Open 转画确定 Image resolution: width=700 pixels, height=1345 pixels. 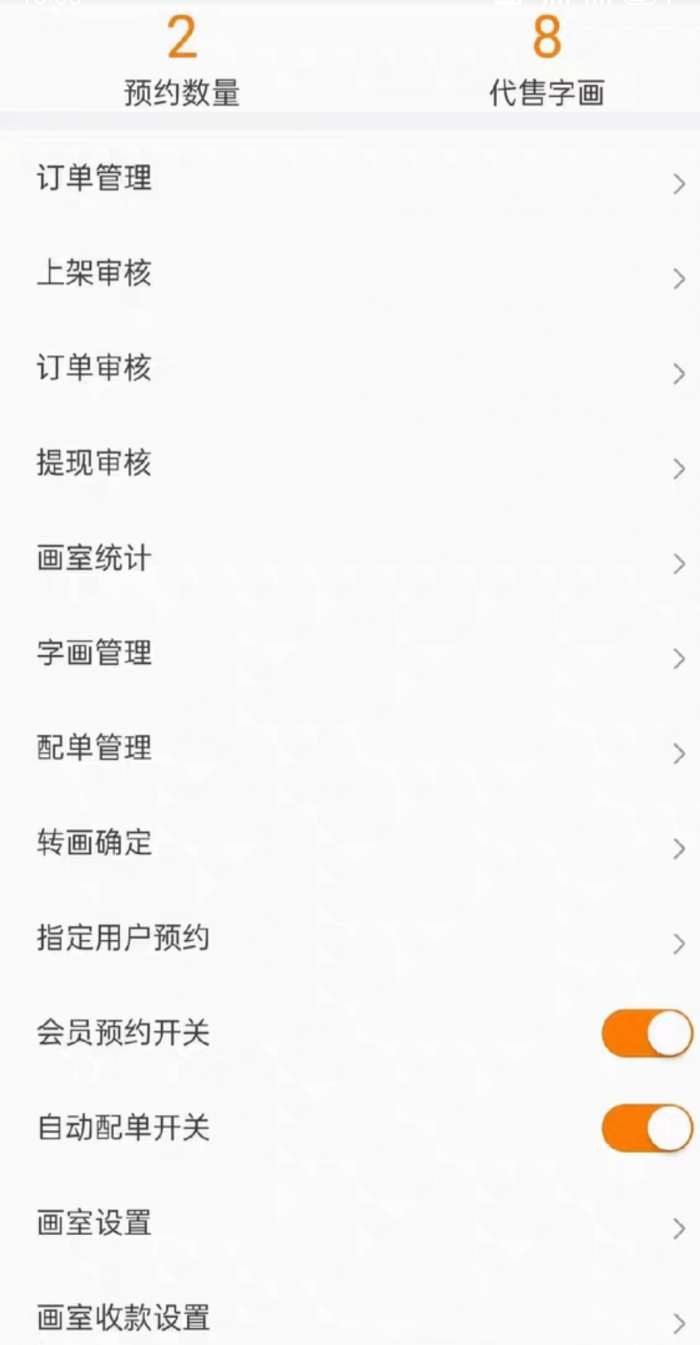[350, 845]
